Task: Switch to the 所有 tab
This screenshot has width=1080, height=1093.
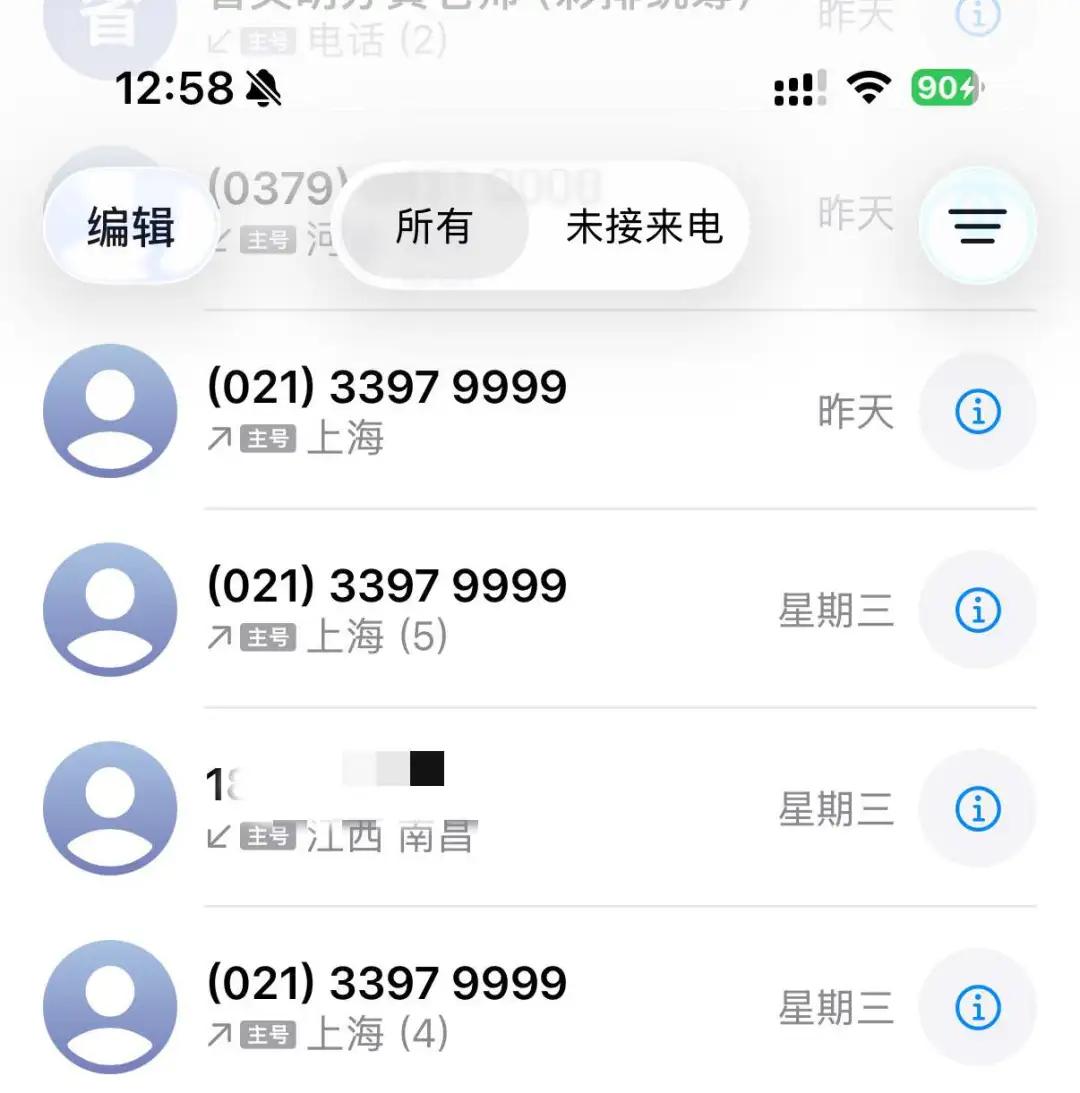Action: 433,227
